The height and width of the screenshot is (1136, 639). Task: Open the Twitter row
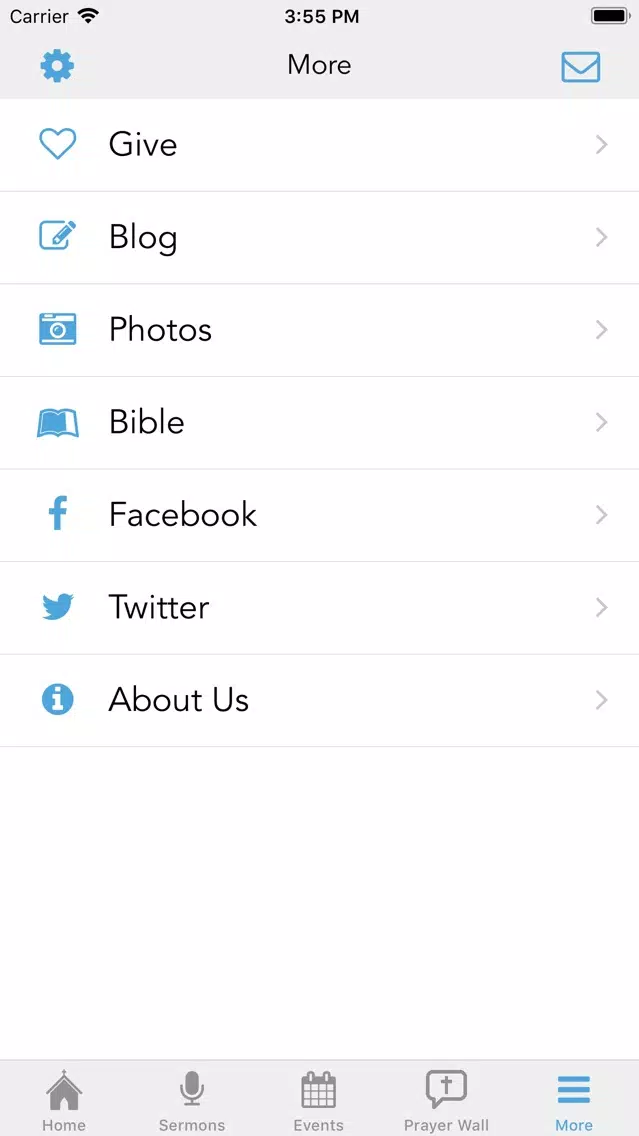[x=320, y=608]
